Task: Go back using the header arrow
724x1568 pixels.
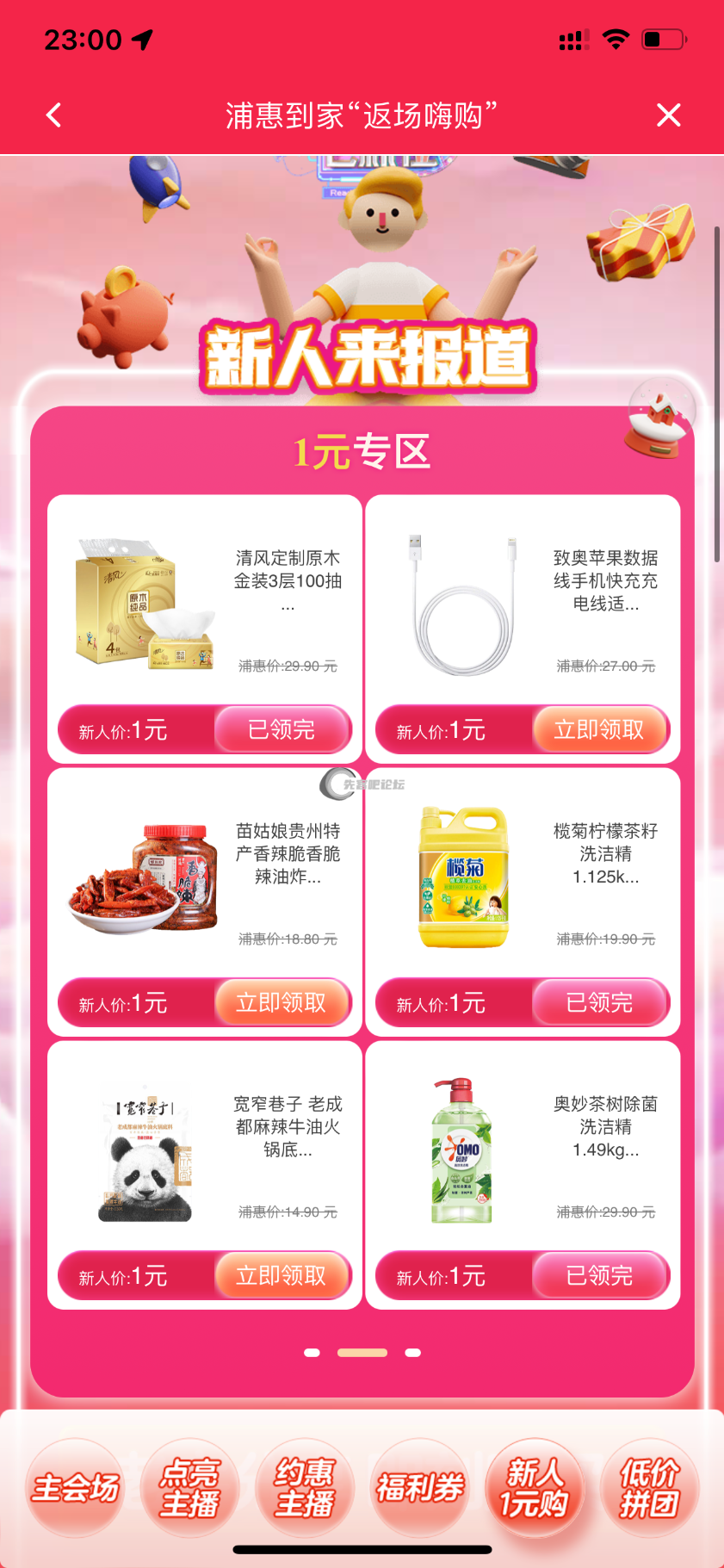Action: point(53,115)
